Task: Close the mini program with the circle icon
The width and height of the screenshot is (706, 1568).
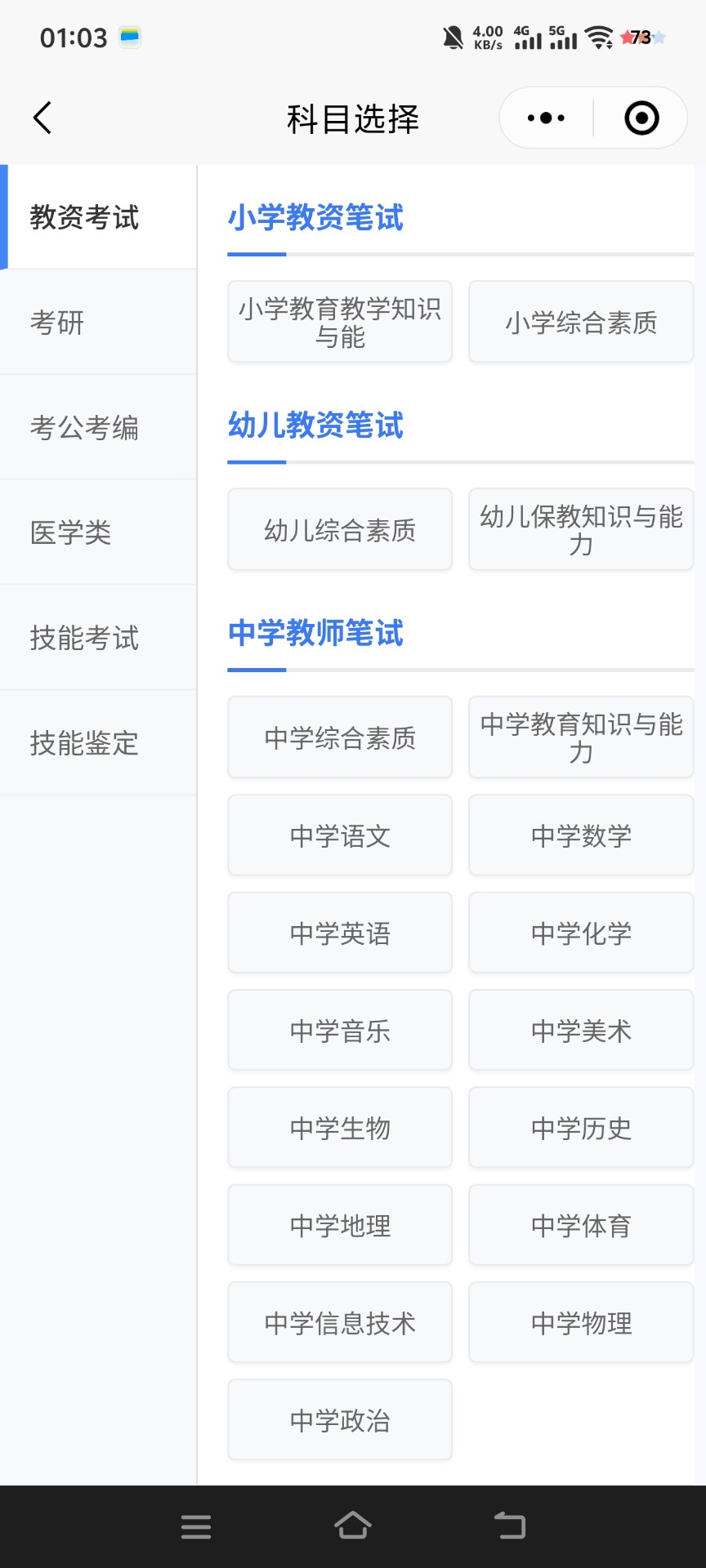Action: click(x=641, y=118)
